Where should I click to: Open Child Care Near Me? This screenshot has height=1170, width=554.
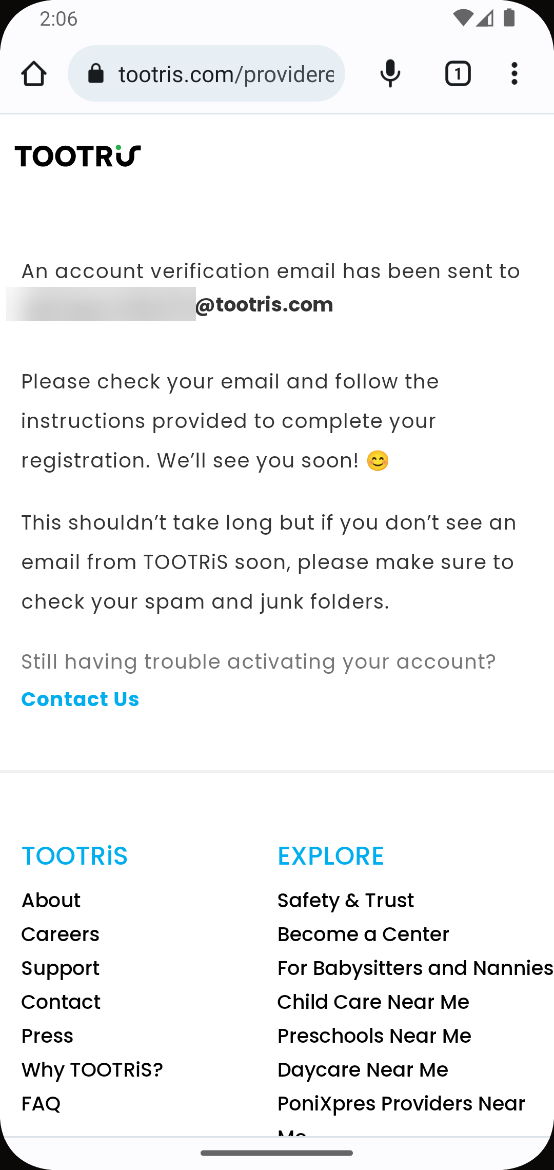(x=373, y=1002)
